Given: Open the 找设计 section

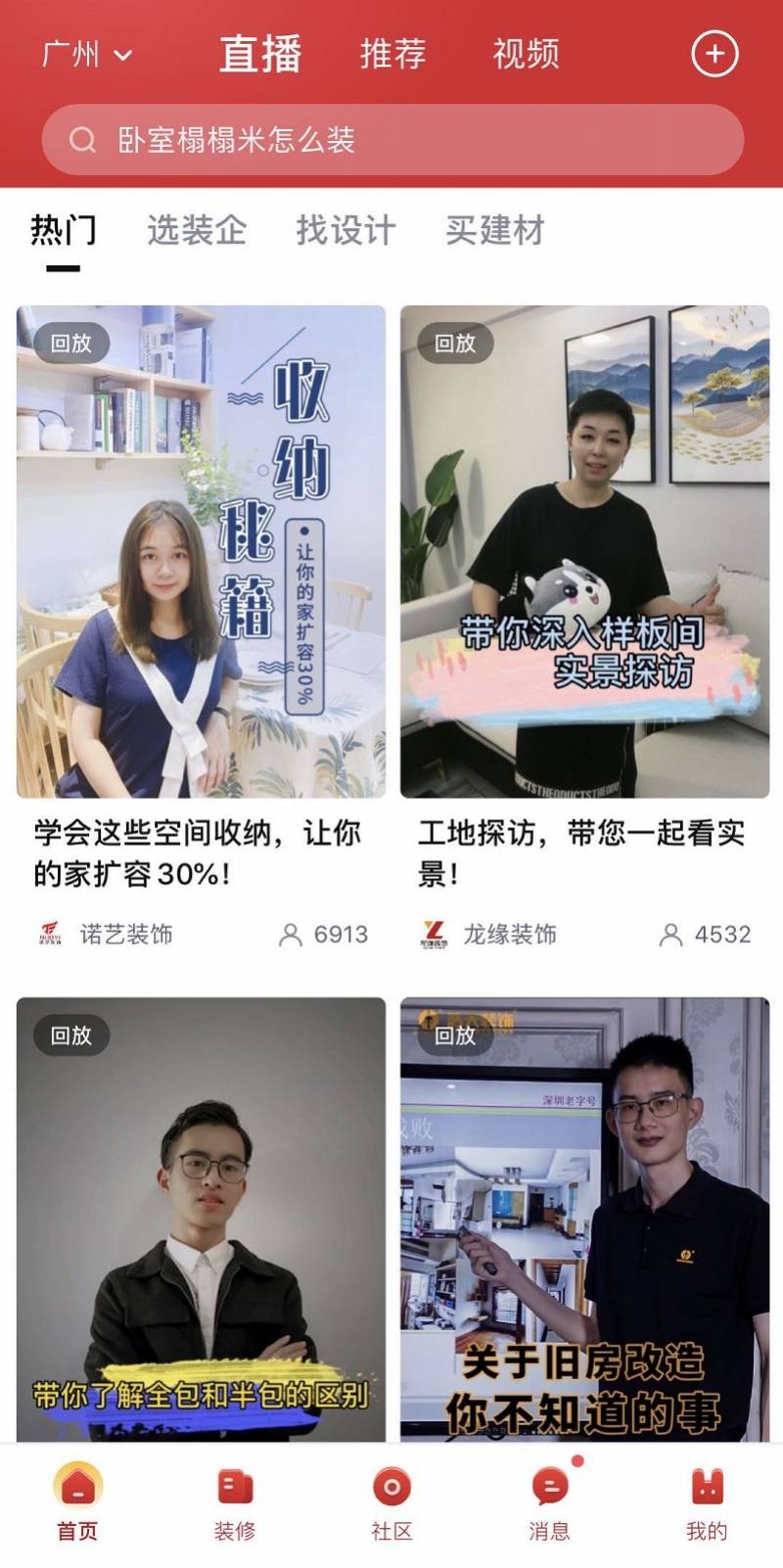Looking at the screenshot, I should [x=345, y=230].
